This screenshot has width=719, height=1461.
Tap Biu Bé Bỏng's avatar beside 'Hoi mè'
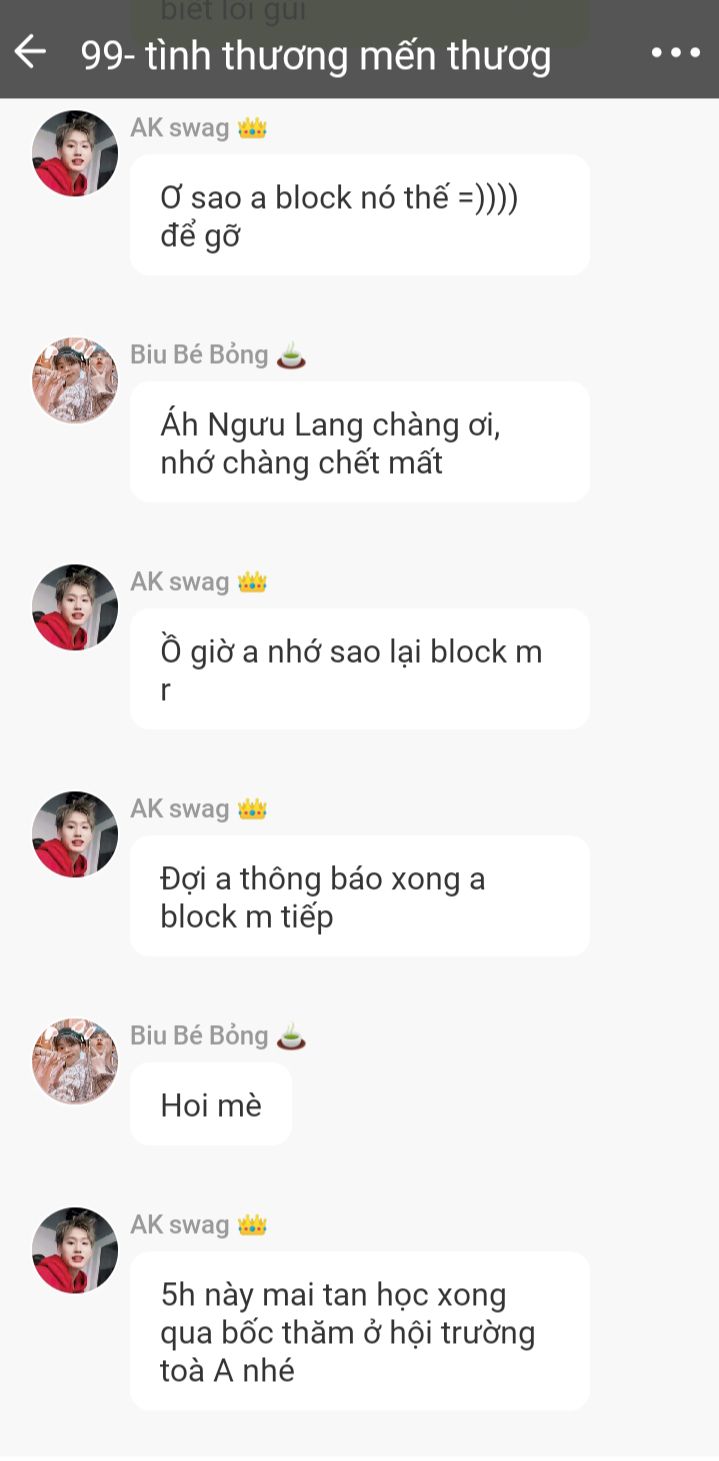(75, 1061)
